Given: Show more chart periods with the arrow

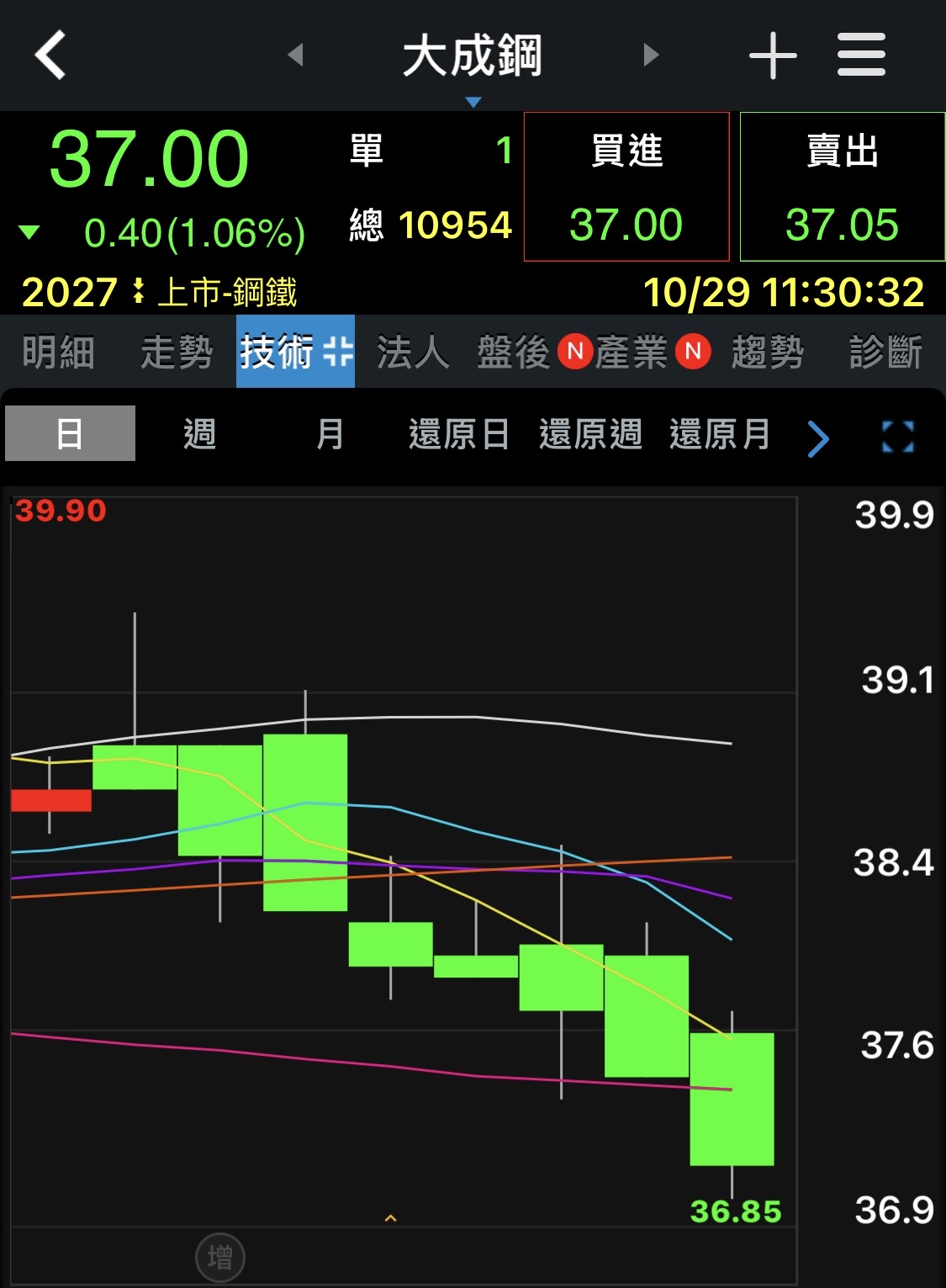Looking at the screenshot, I should (818, 438).
